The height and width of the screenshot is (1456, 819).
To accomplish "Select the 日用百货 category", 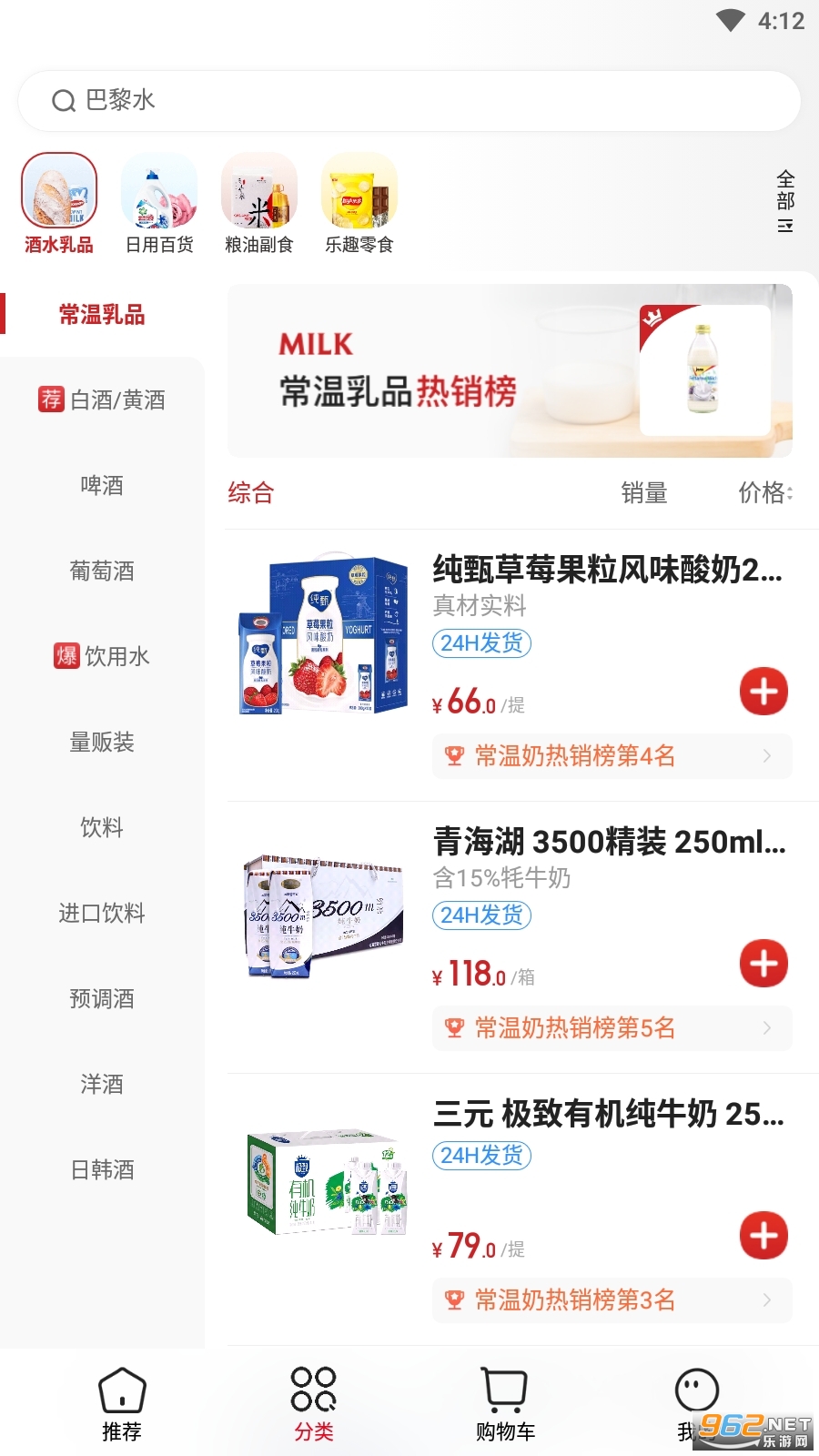I will pyautogui.click(x=159, y=204).
